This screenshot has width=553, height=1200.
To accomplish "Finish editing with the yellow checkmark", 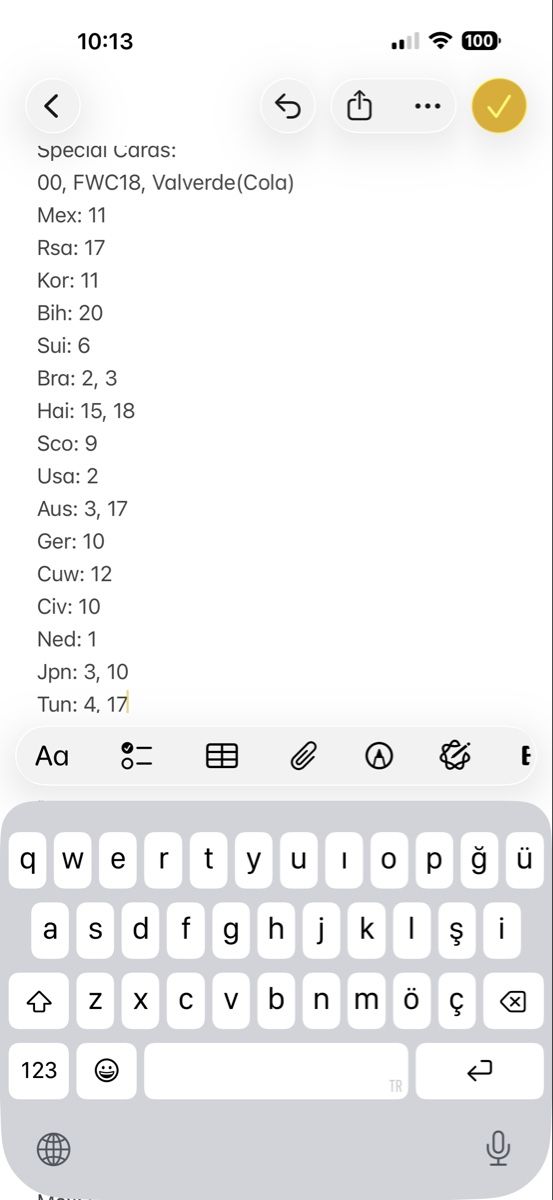I will pyautogui.click(x=499, y=105).
